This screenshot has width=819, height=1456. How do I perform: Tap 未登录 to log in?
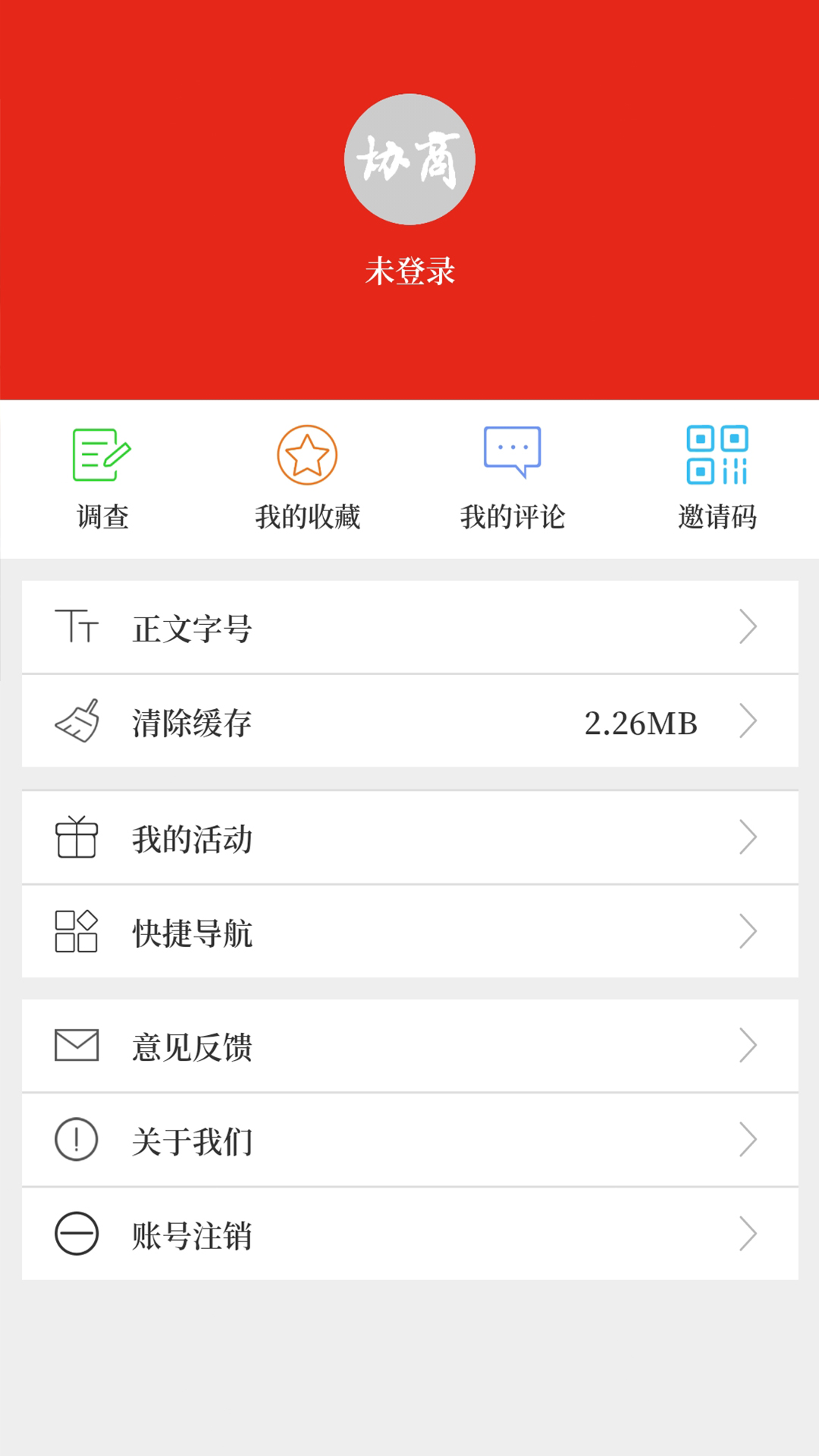(409, 271)
